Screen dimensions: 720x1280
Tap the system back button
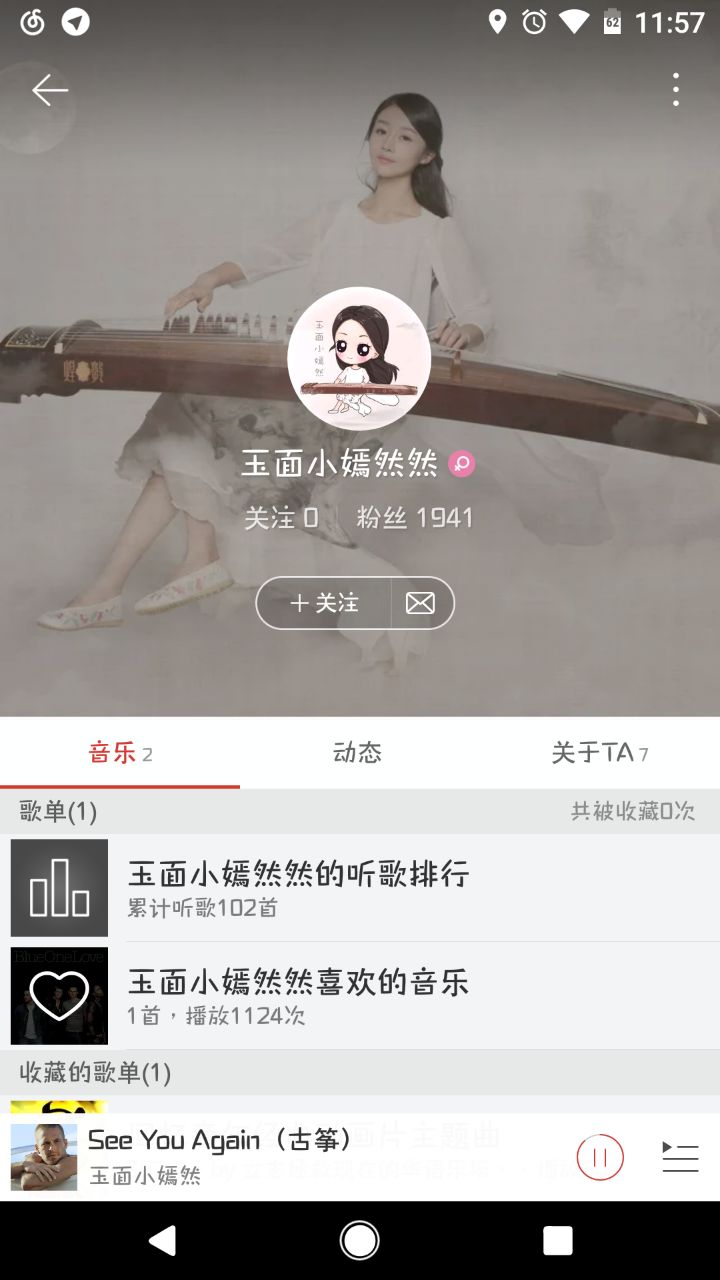point(162,1241)
